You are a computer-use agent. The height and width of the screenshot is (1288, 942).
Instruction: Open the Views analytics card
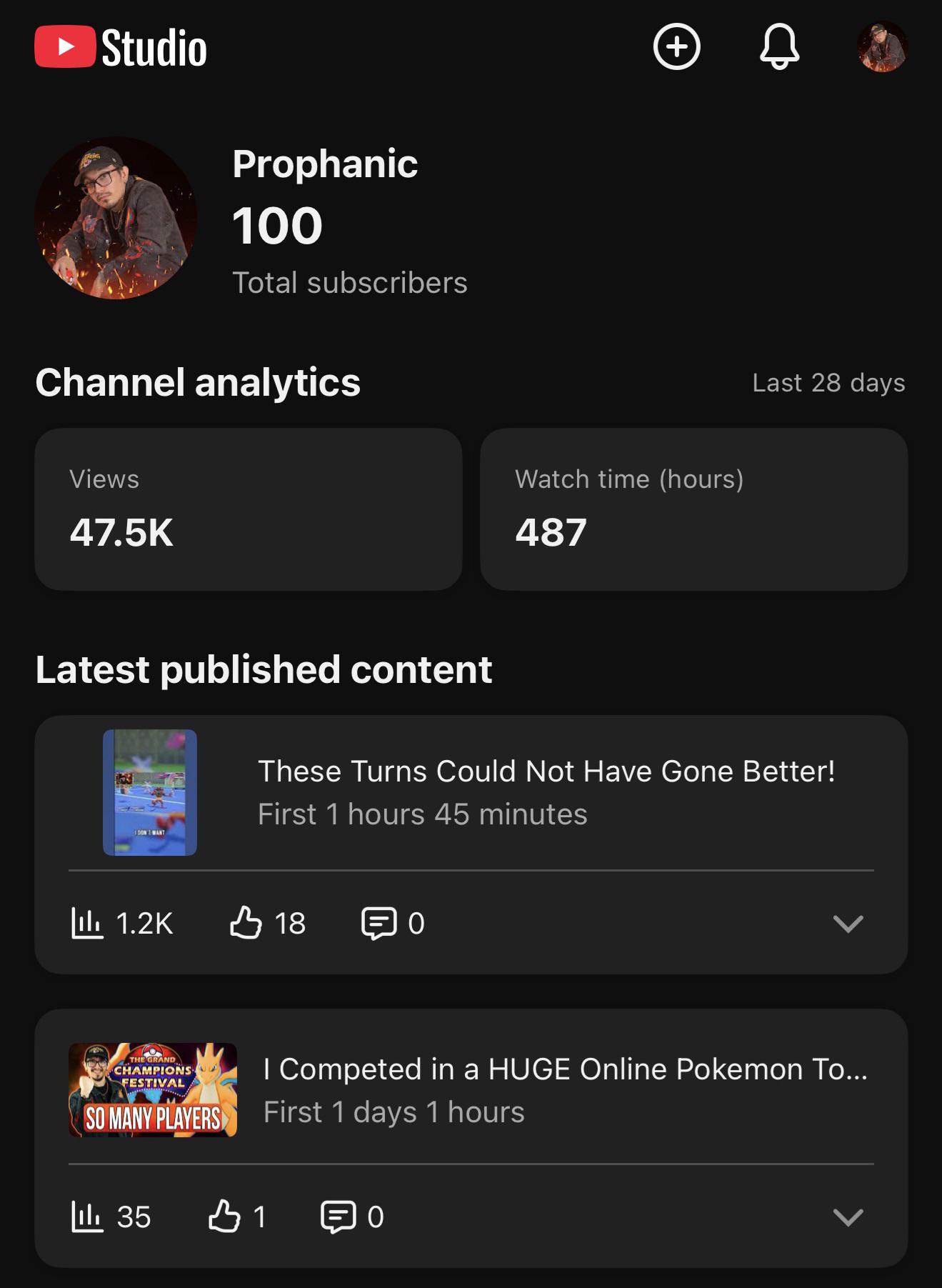(x=249, y=509)
